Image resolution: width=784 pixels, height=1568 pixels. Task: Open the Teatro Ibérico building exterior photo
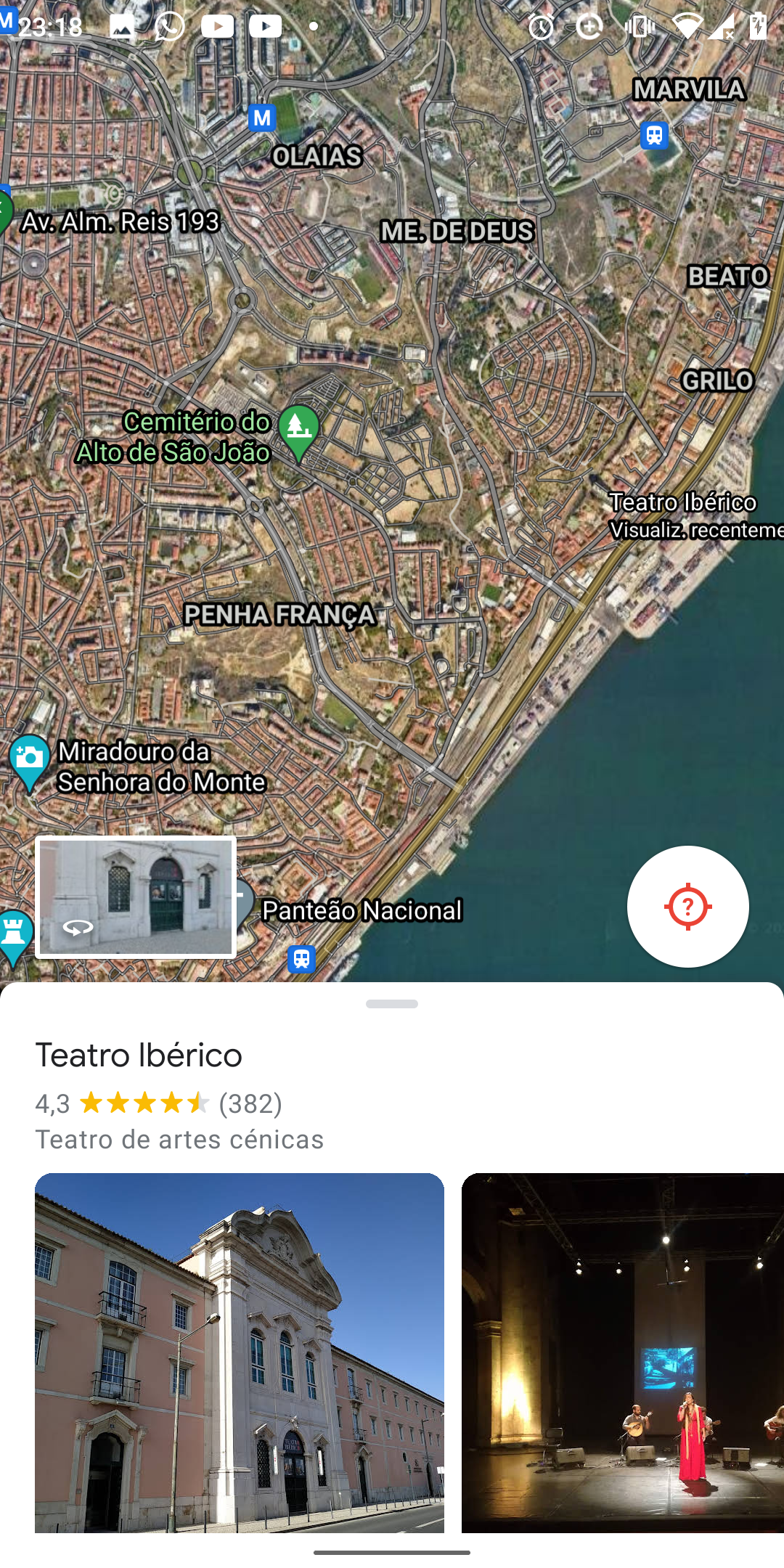coord(240,1352)
